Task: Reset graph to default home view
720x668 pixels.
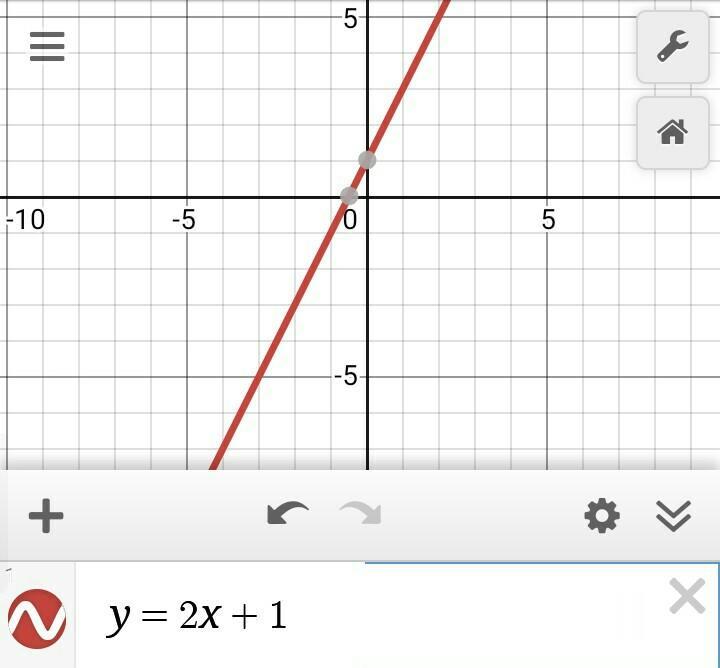Action: click(673, 133)
